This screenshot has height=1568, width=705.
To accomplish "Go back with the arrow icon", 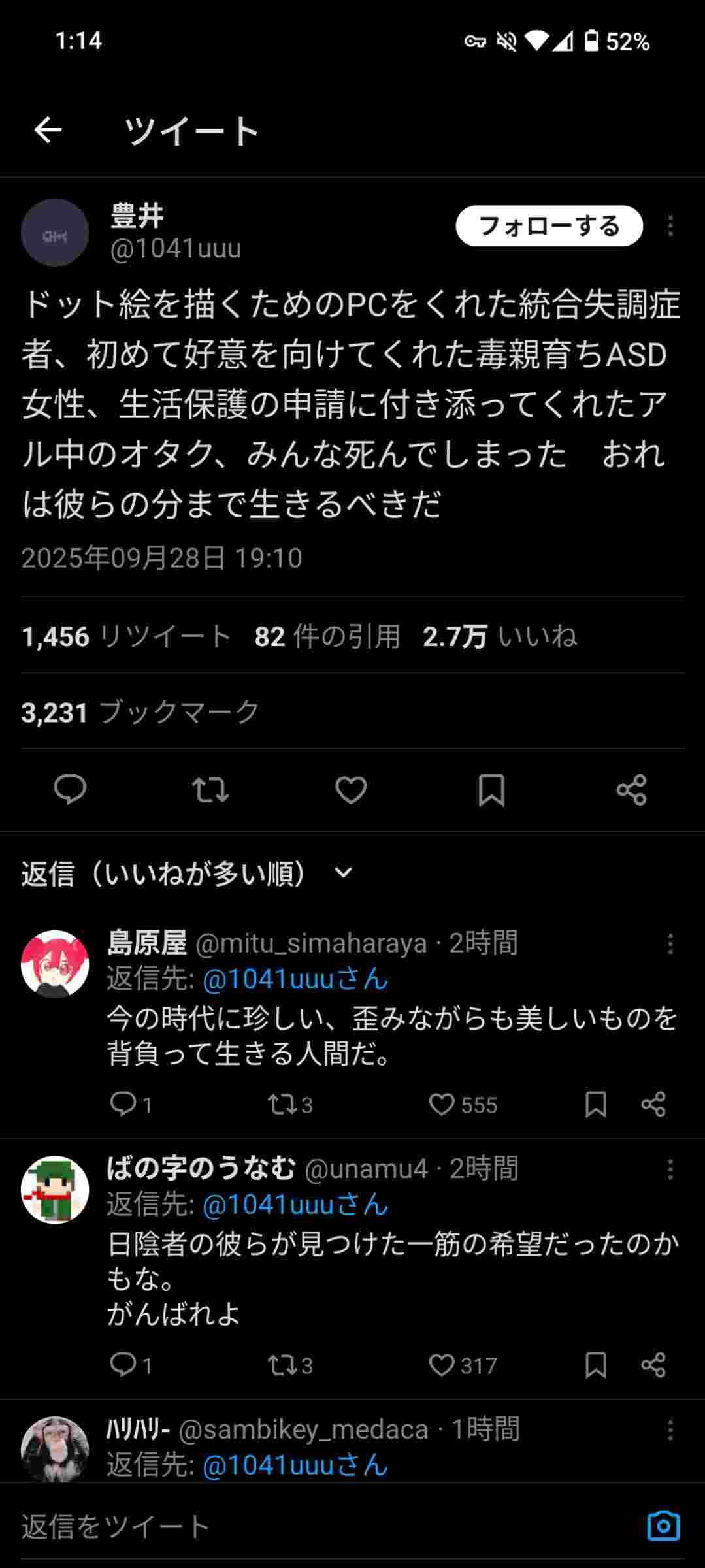I will coord(48,130).
